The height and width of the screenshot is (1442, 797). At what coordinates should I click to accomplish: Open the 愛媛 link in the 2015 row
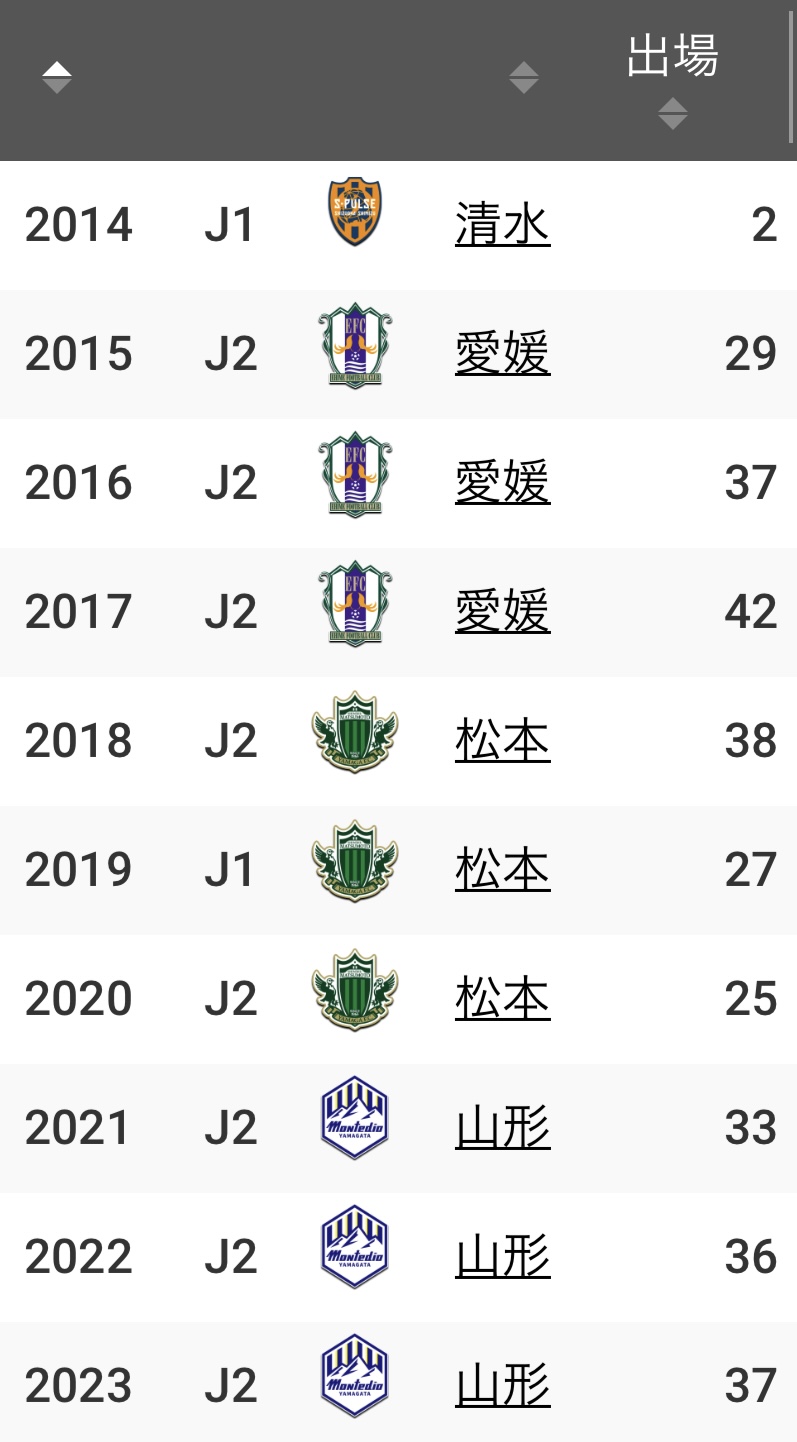pyautogui.click(x=502, y=354)
